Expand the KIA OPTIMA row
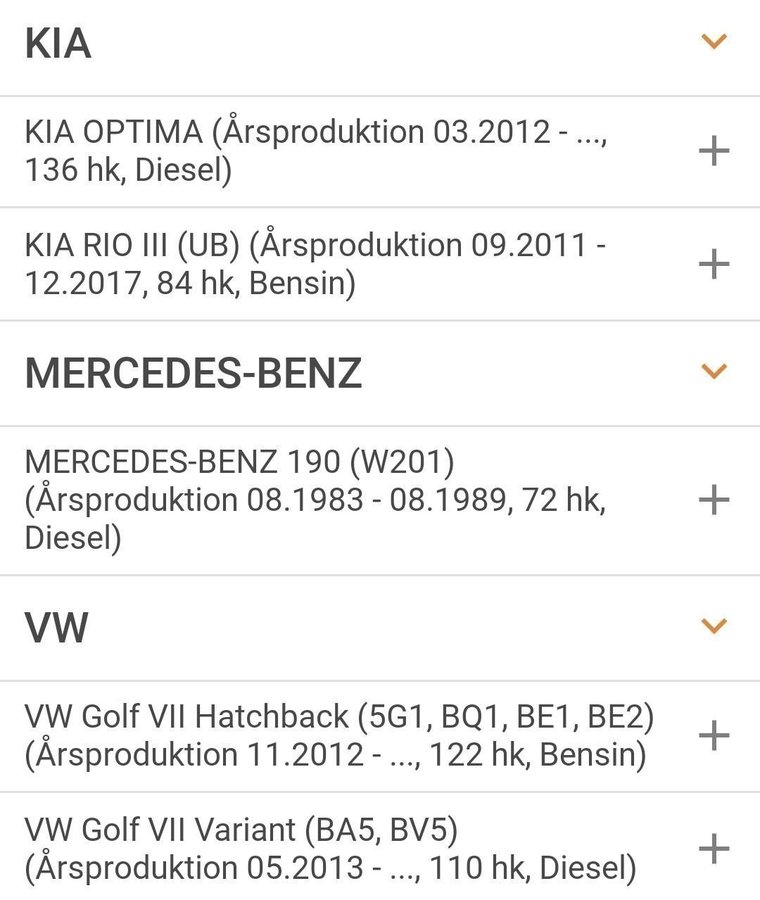The width and height of the screenshot is (760, 900). [x=713, y=151]
